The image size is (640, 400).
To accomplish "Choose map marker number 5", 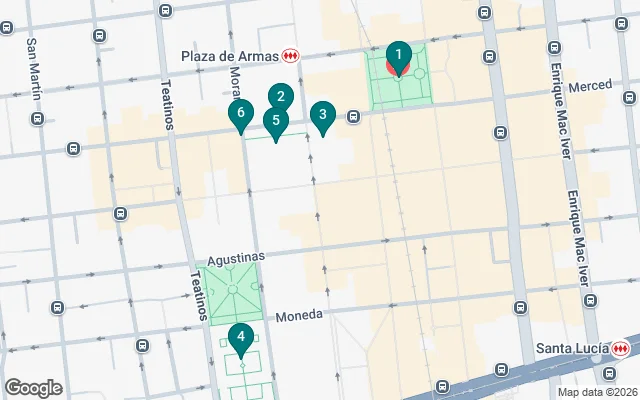I will tap(276, 121).
